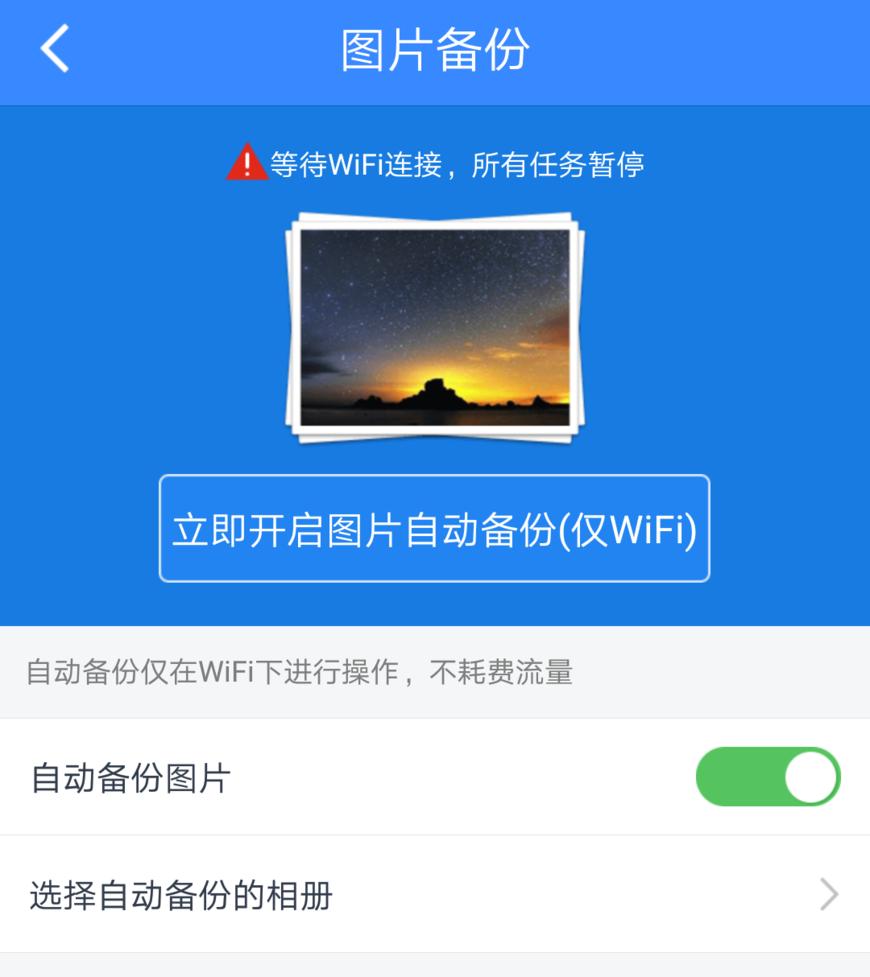Expand the album selection row
The height and width of the screenshot is (977, 870).
(x=435, y=894)
